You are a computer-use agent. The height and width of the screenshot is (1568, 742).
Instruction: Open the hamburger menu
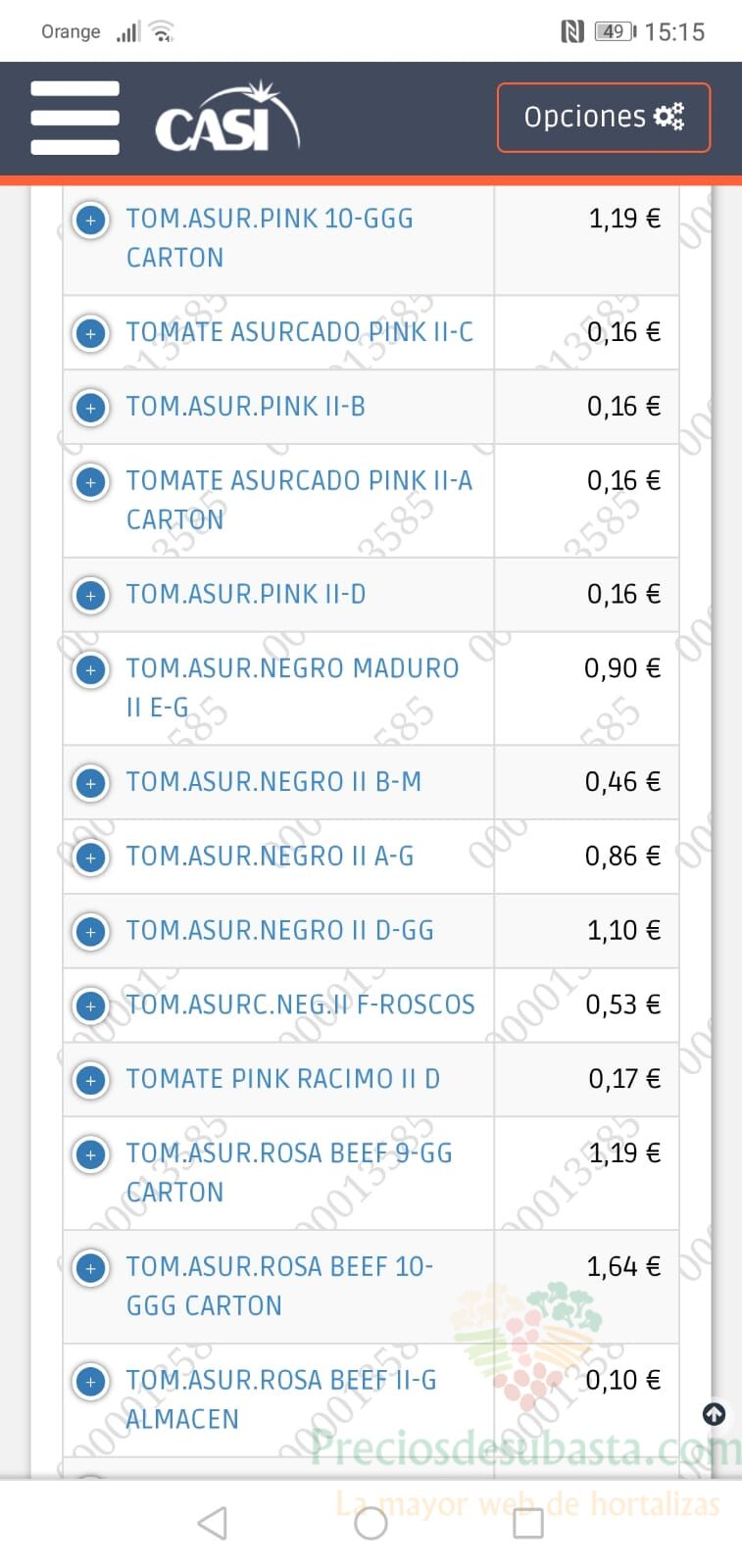click(75, 118)
